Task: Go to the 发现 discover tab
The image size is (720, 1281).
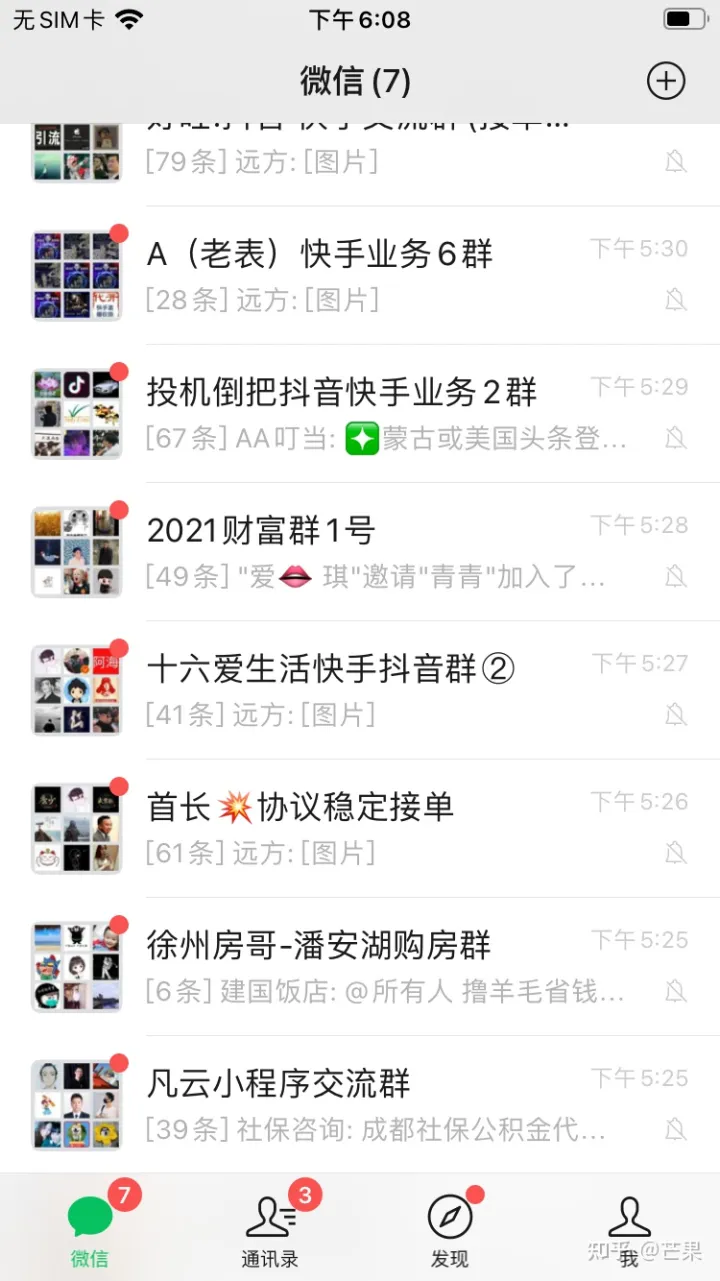Action: click(450, 1228)
